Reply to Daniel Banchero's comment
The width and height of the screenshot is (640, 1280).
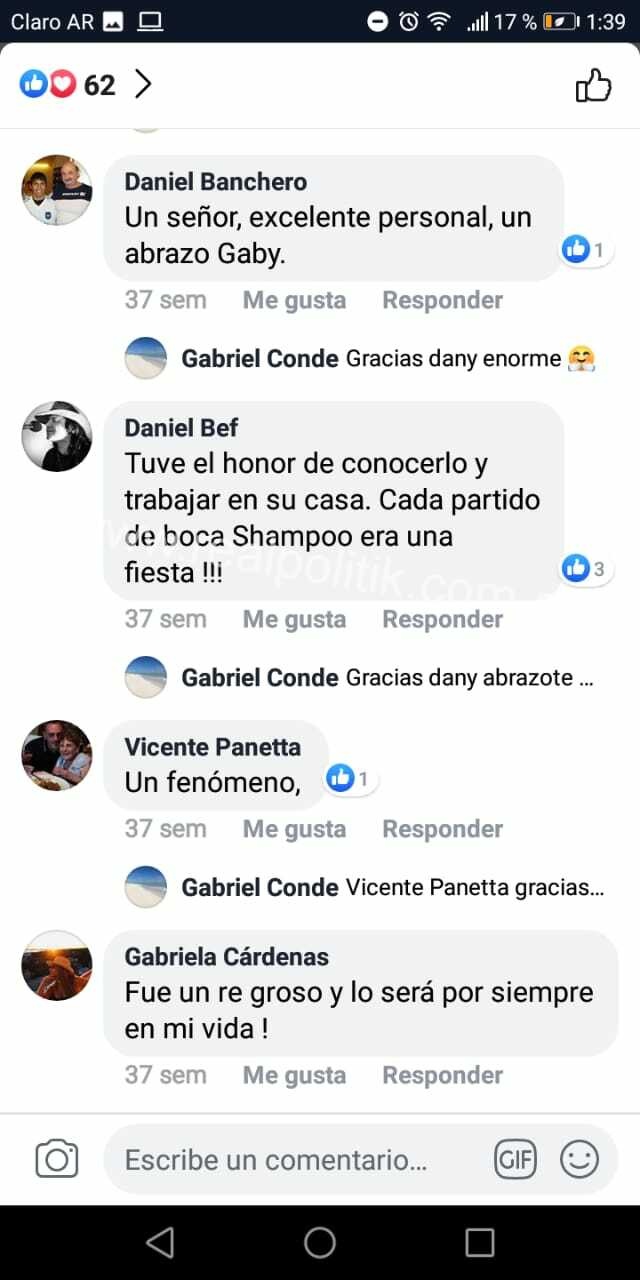coord(442,300)
